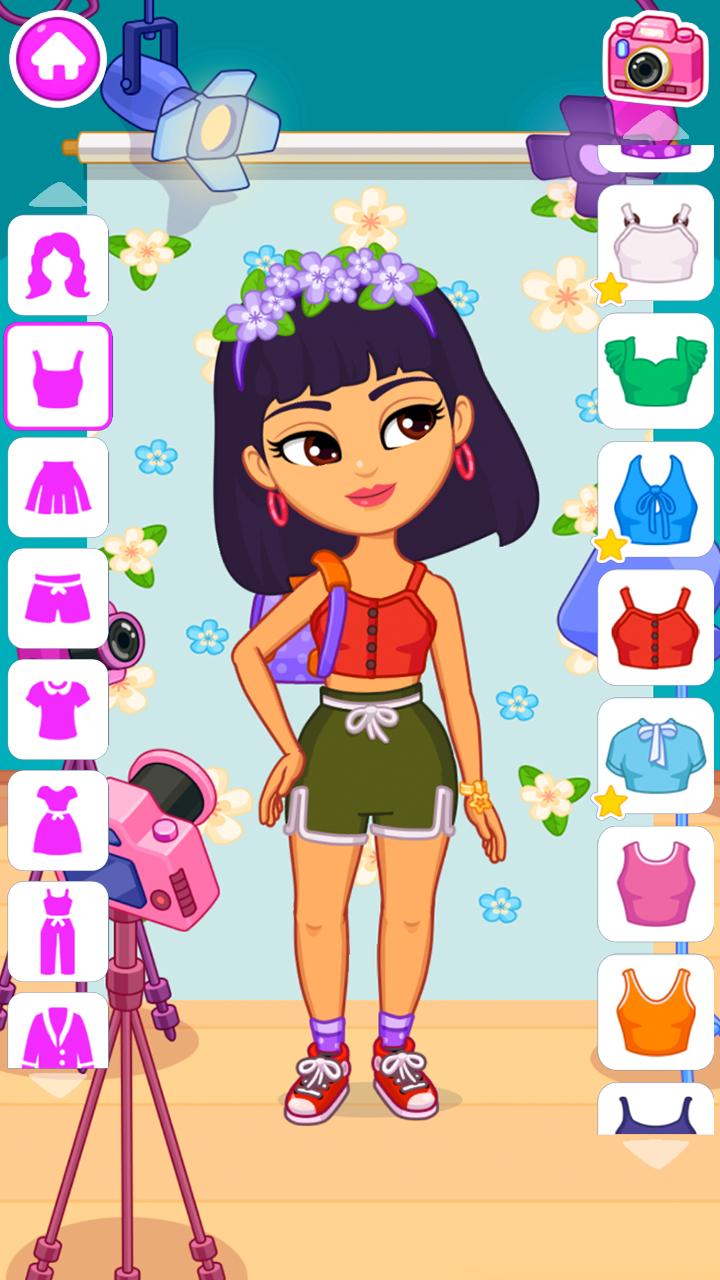The image size is (720, 1280).
Task: Switch to the shorts category
Action: click(58, 598)
